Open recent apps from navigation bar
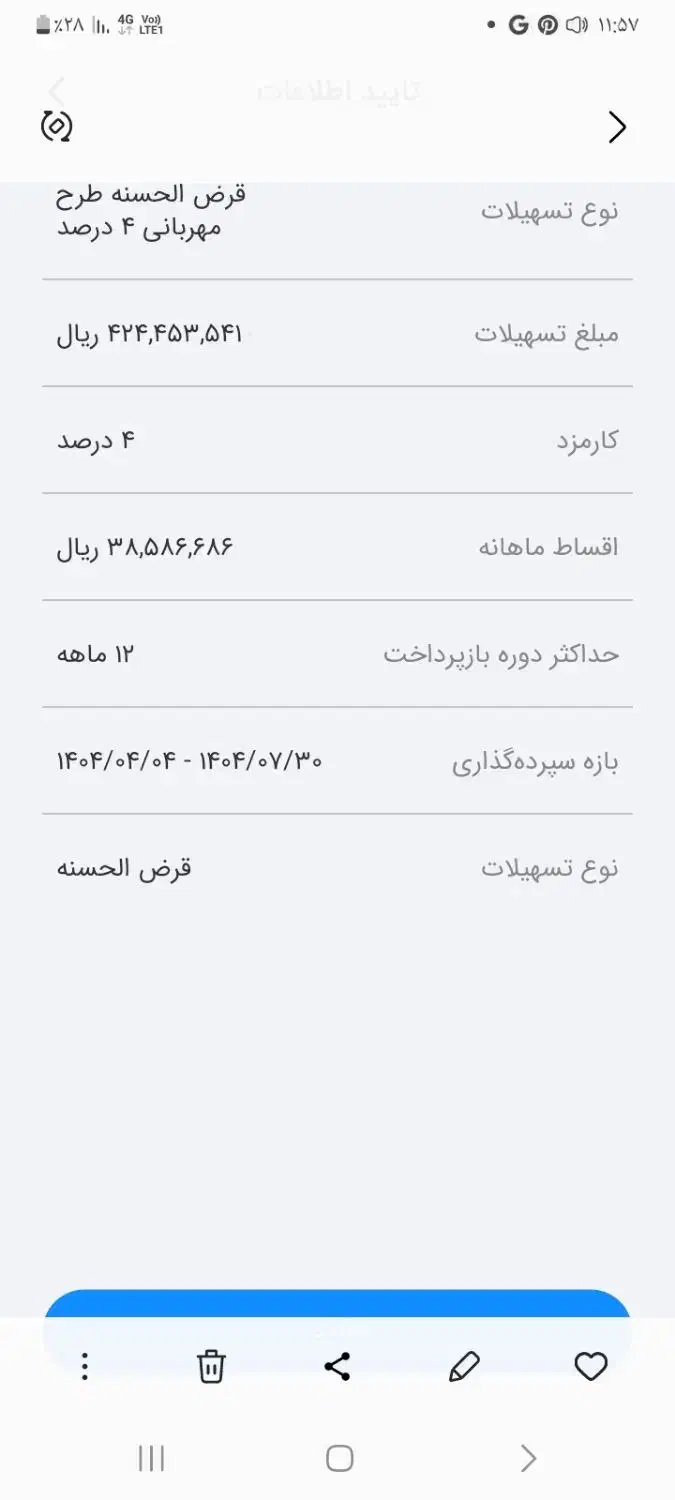This screenshot has height=1500, width=675. tap(151, 1459)
